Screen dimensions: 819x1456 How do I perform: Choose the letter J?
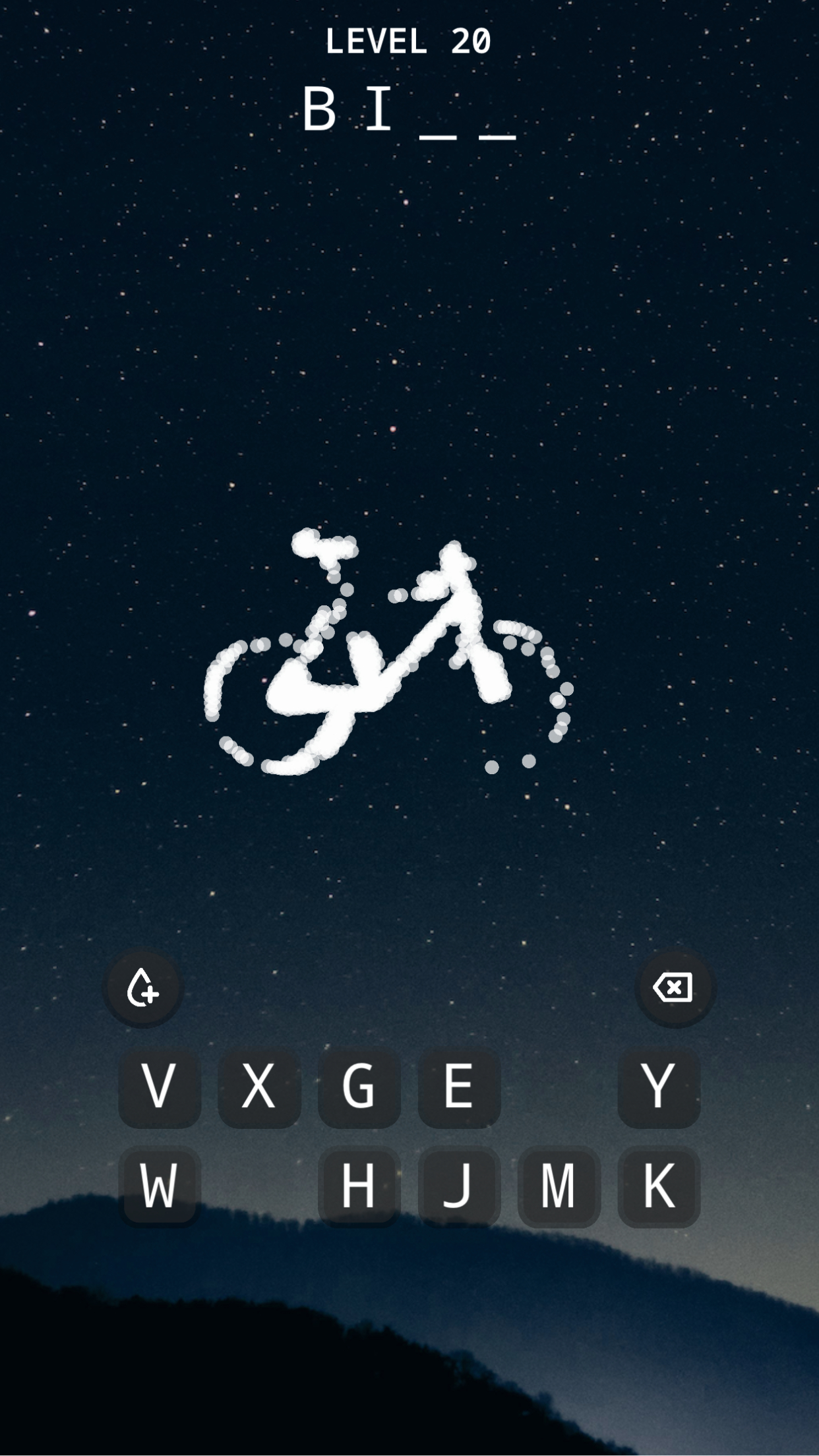click(459, 1186)
